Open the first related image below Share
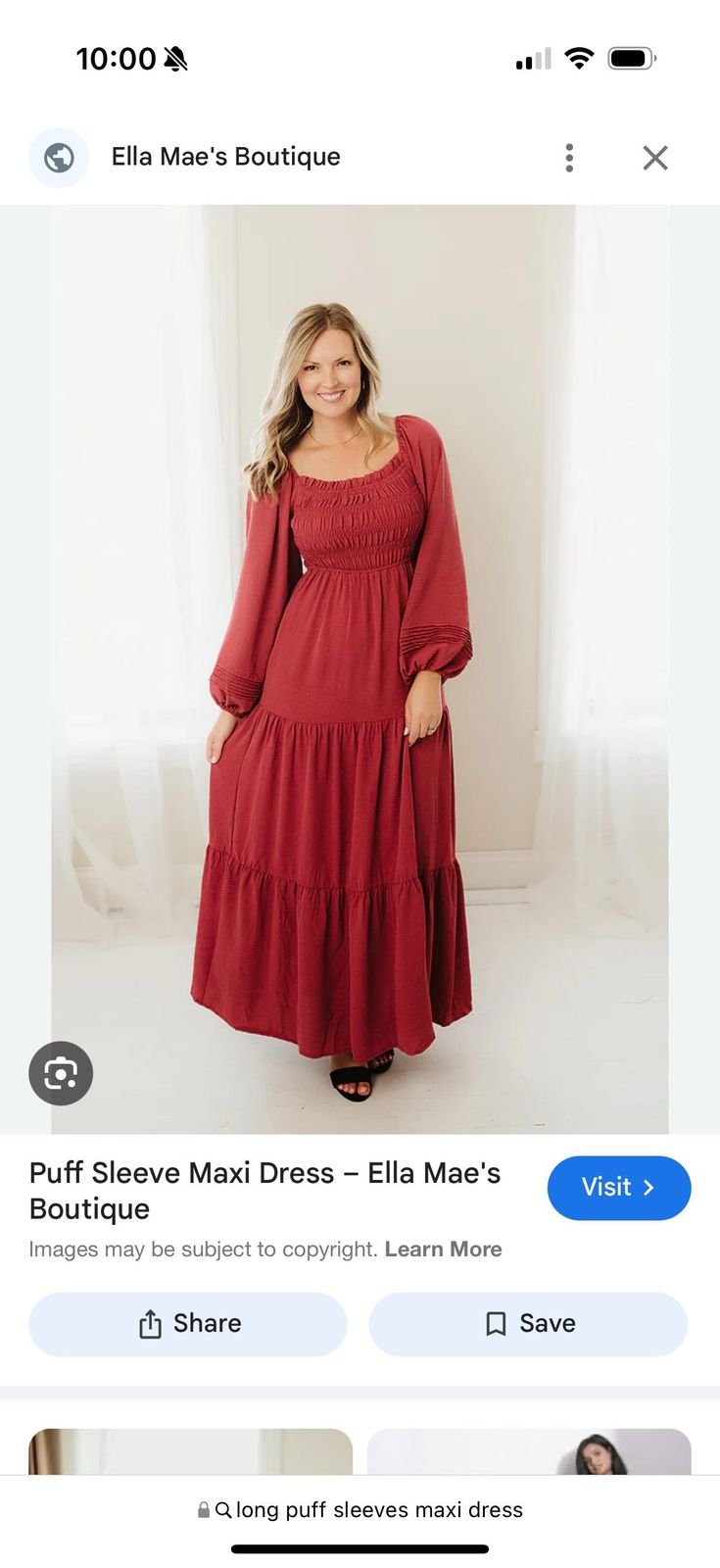Image resolution: width=720 pixels, height=1568 pixels. pyautogui.click(x=190, y=1451)
